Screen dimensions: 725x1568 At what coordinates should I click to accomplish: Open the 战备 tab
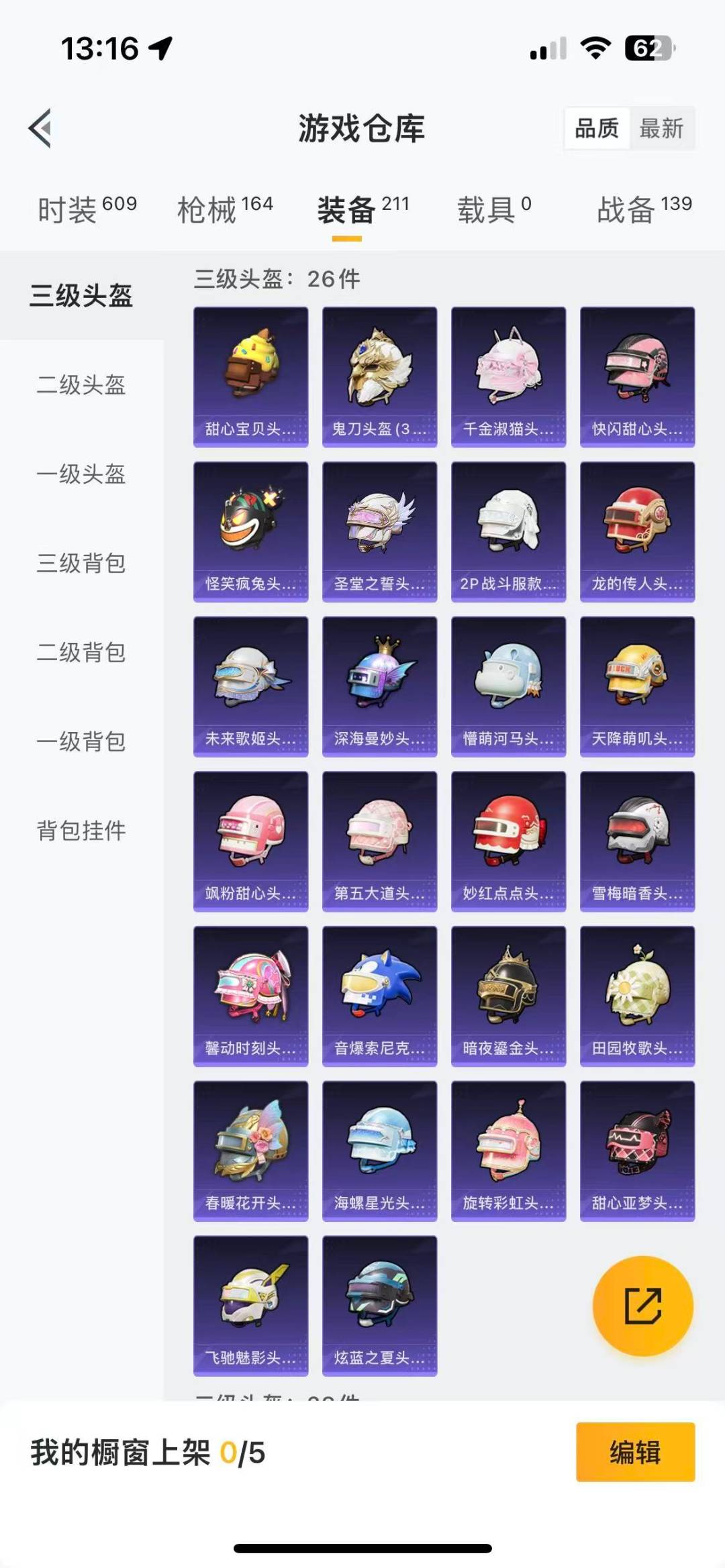coord(644,209)
